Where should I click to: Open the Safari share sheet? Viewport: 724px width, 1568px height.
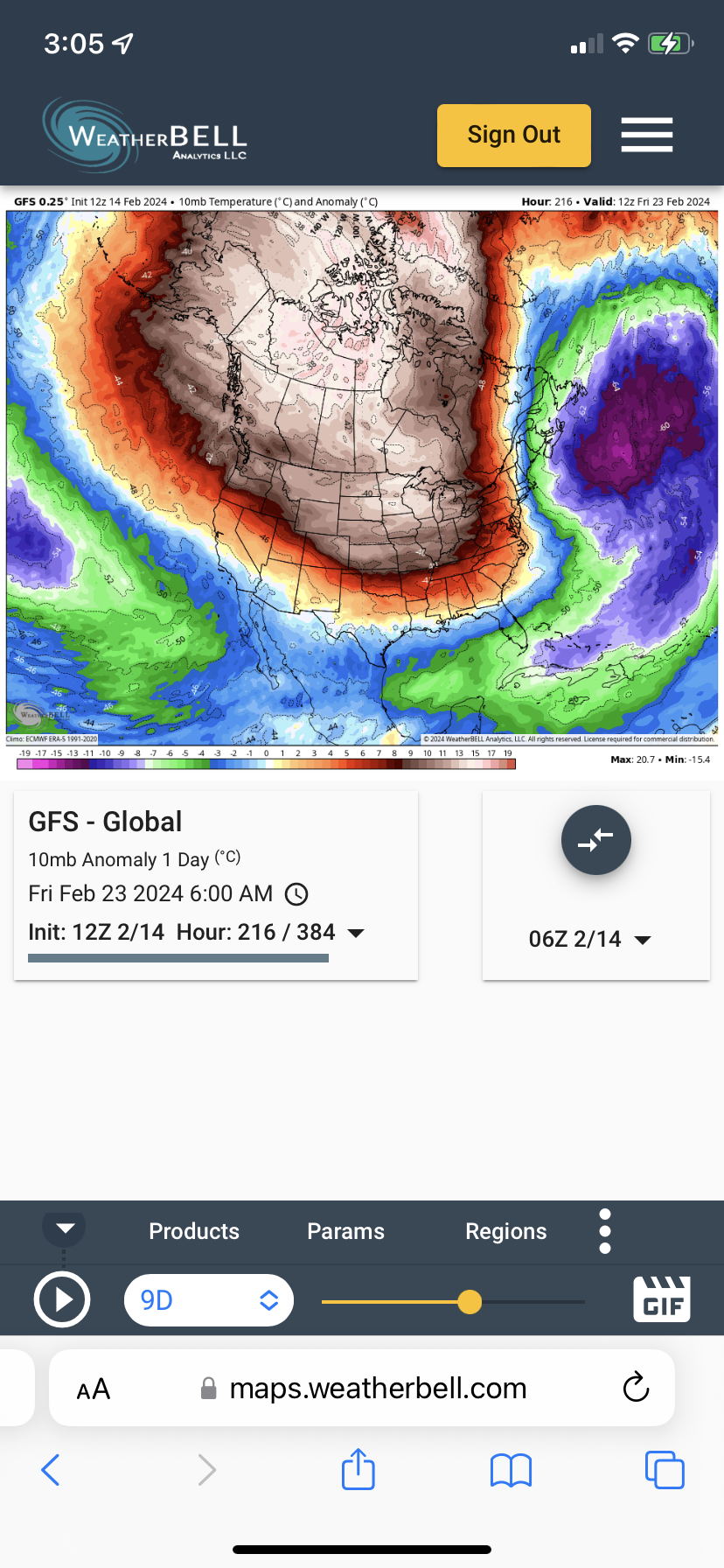coord(359,1469)
